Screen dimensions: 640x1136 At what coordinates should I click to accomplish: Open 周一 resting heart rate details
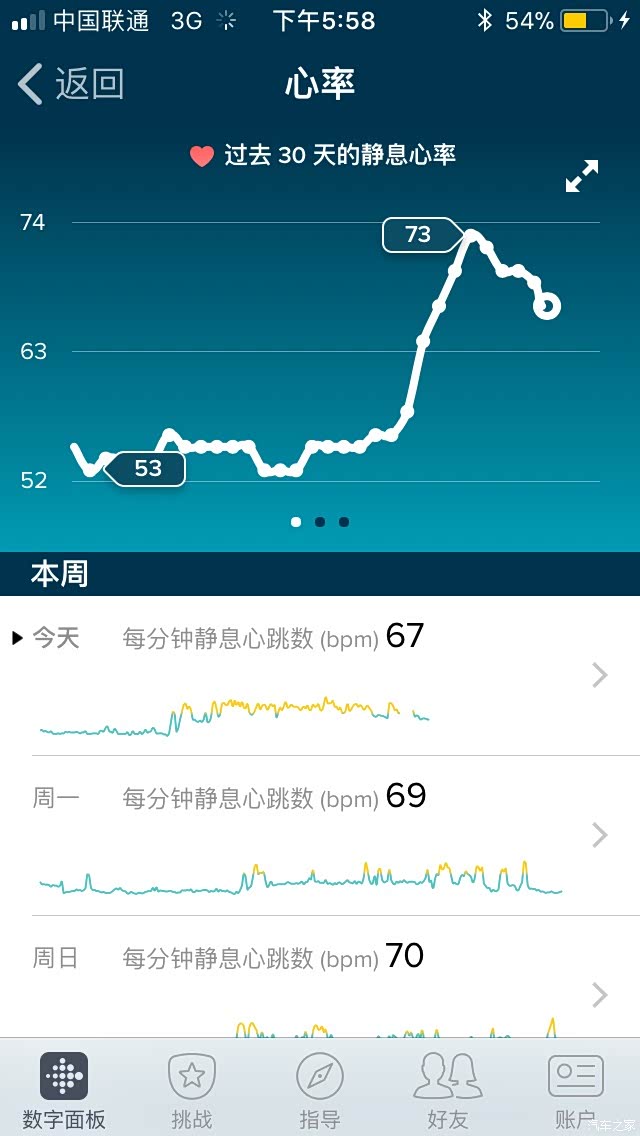(320, 835)
